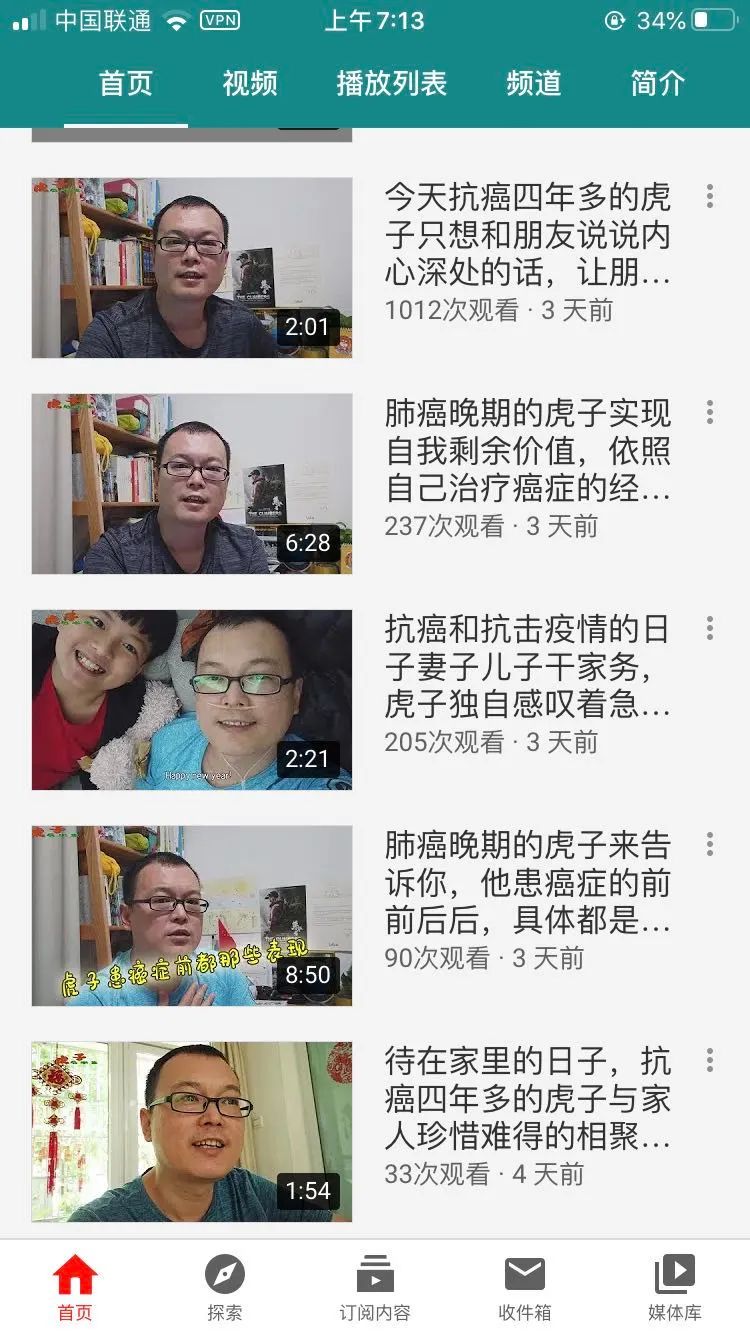Open more options for 肺癌晚期的虎子来告诉你 video
This screenshot has width=750, height=1334.
pos(709,844)
